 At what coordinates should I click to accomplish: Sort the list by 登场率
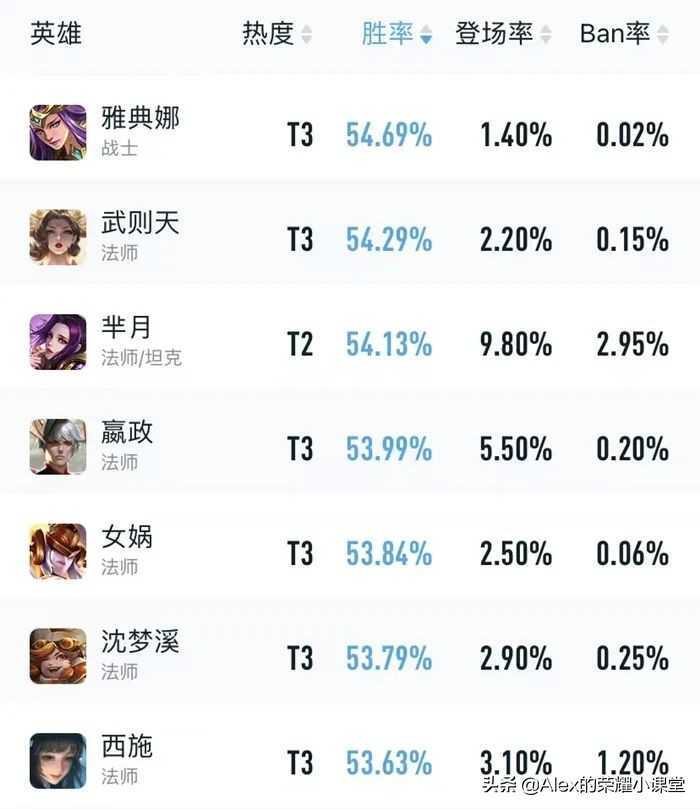503,34
